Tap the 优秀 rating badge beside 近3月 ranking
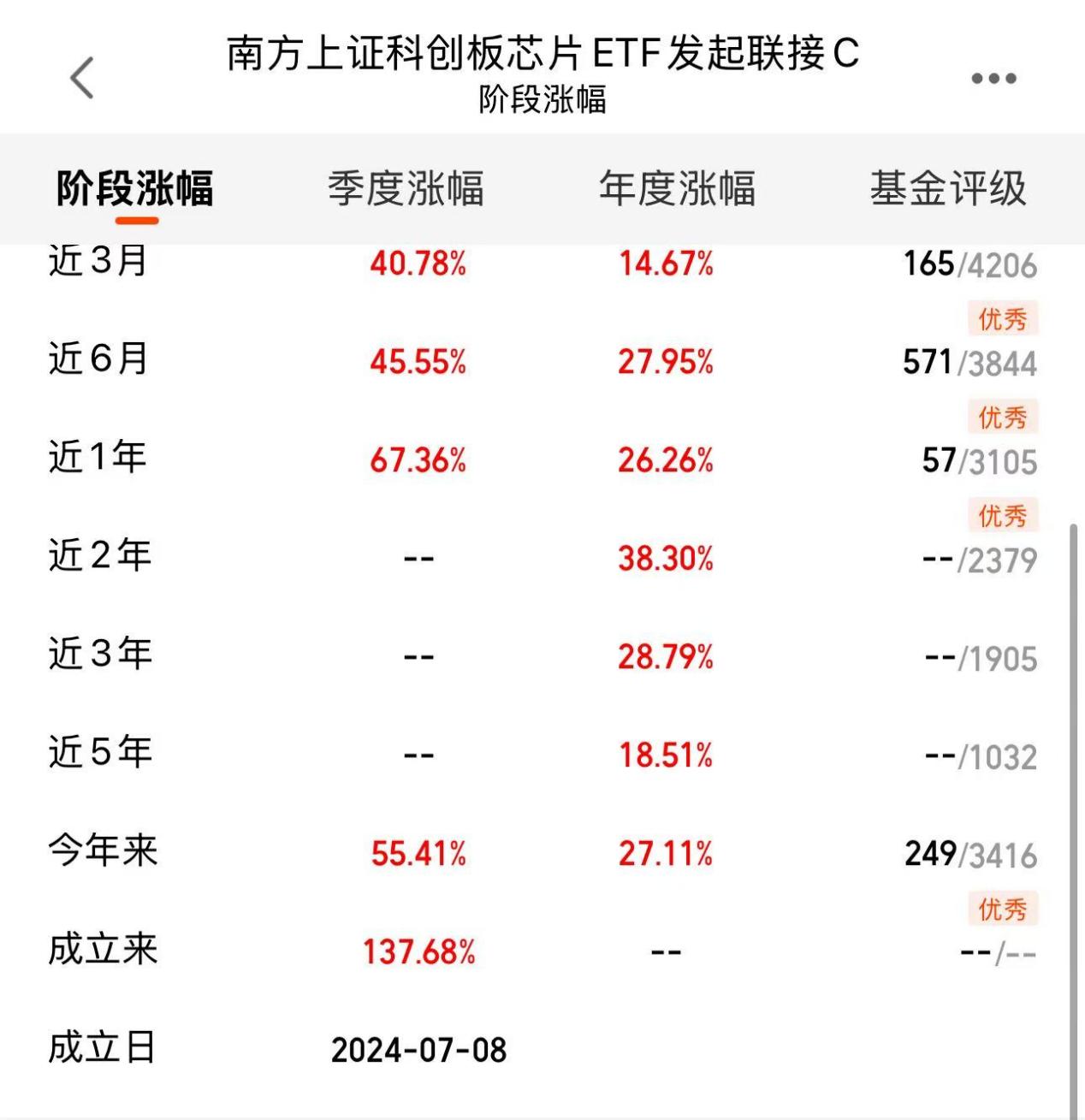Image resolution: width=1085 pixels, height=1120 pixels. [1003, 318]
